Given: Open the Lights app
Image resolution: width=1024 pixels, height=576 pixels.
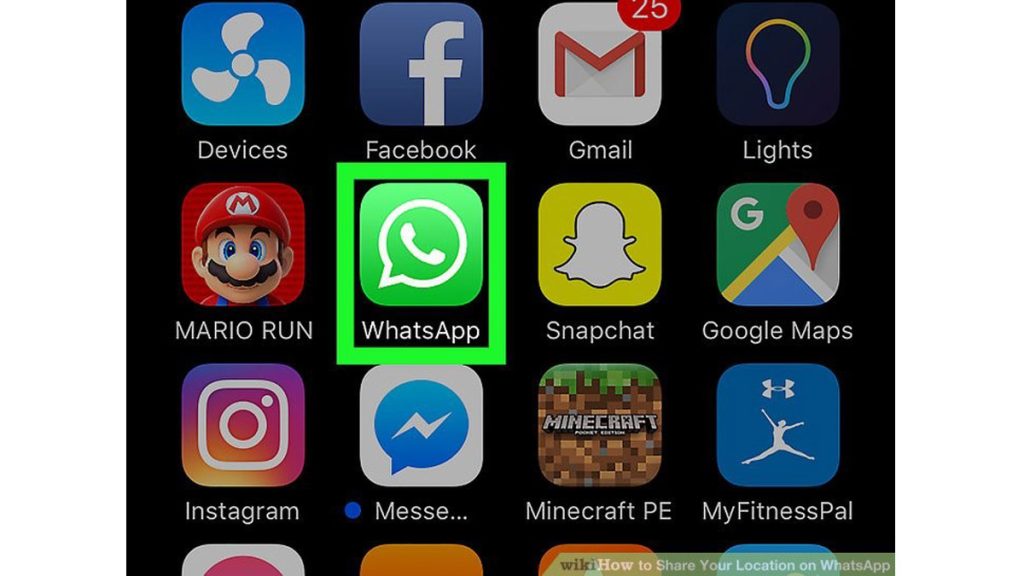Looking at the screenshot, I should pos(777,66).
